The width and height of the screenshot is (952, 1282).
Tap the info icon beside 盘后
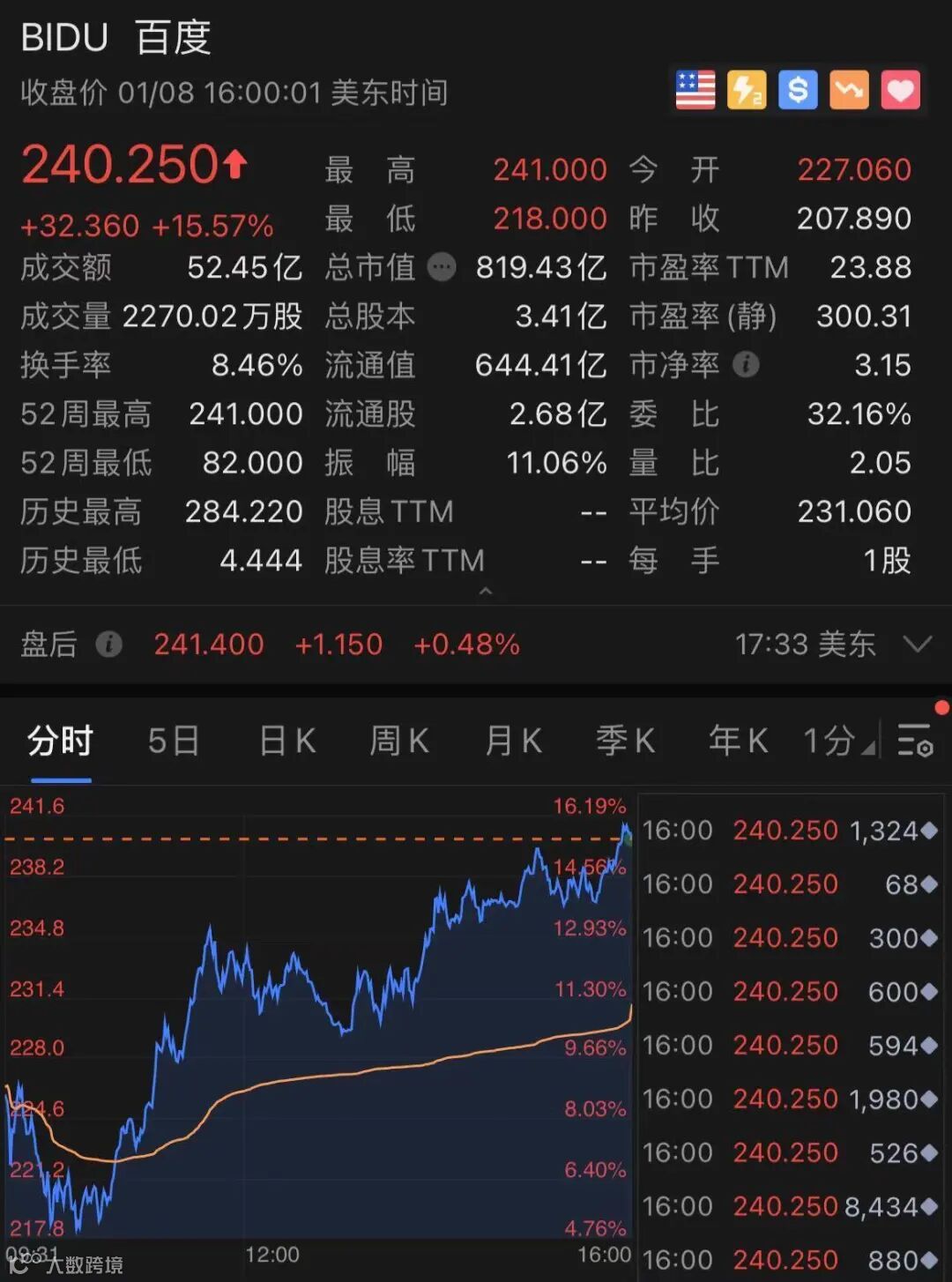[x=108, y=645]
